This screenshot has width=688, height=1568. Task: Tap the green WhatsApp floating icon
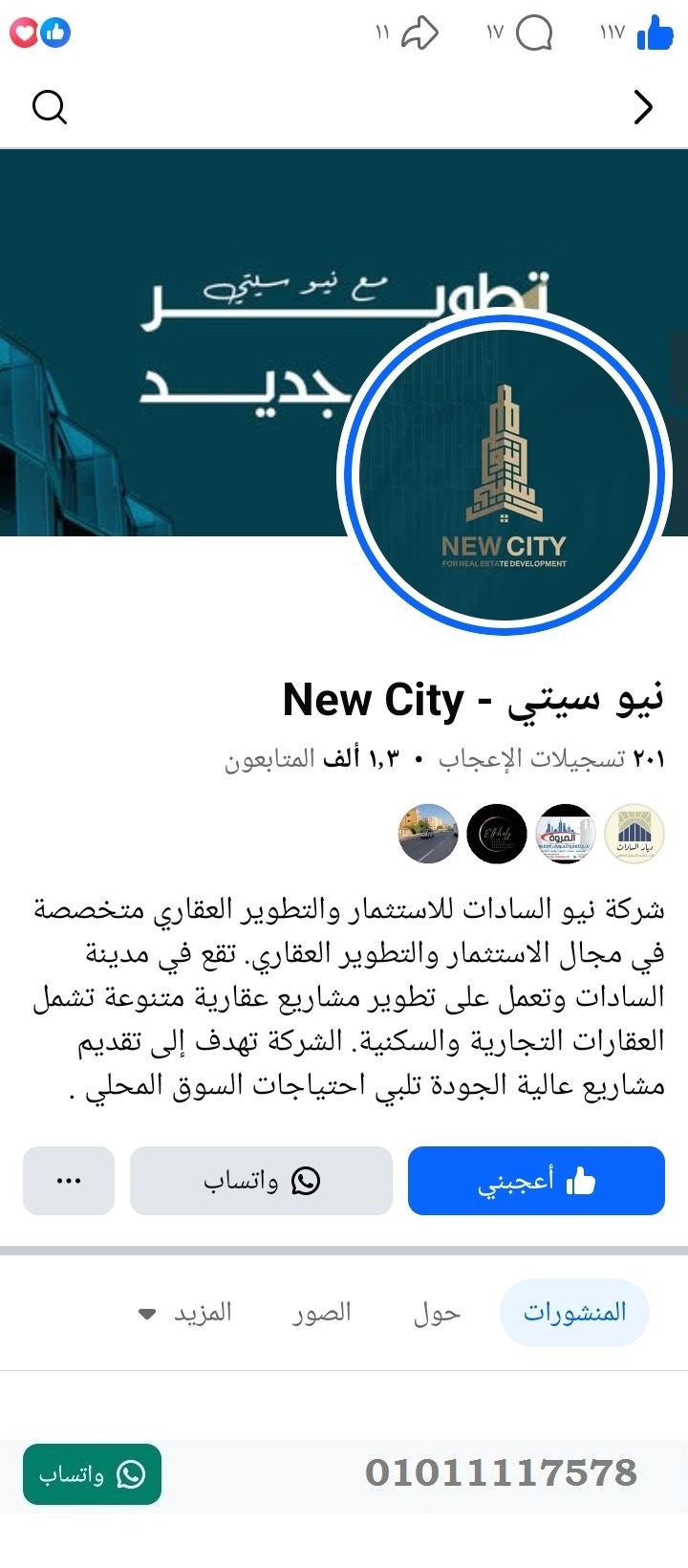coord(129,1475)
